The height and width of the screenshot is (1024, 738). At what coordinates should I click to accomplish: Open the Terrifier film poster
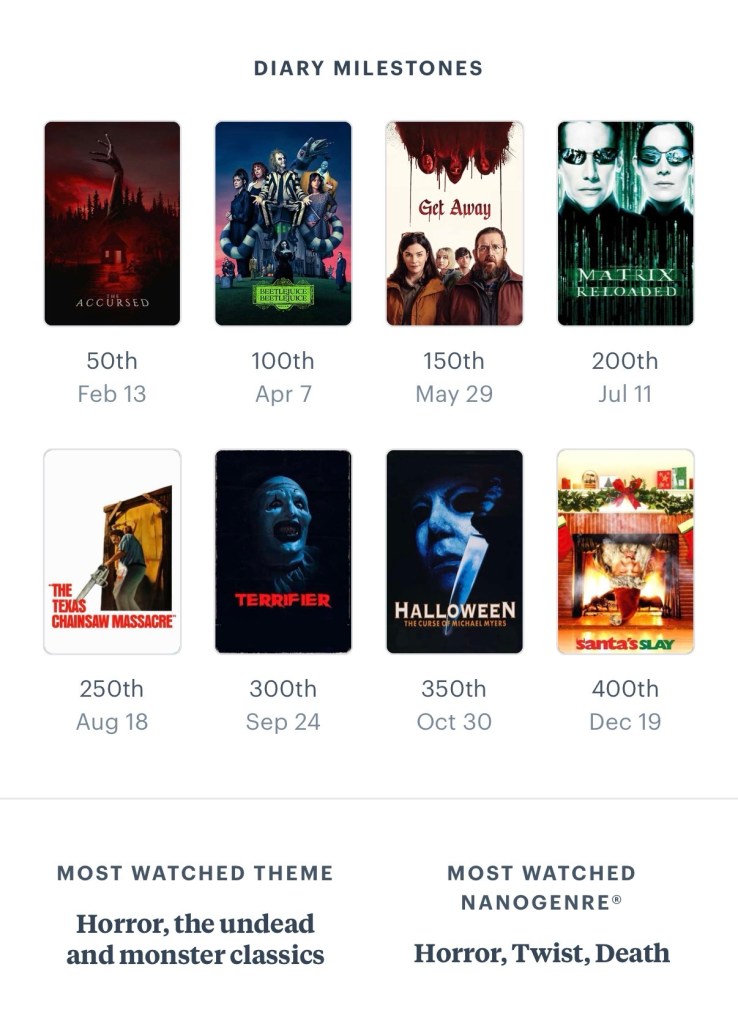point(283,551)
